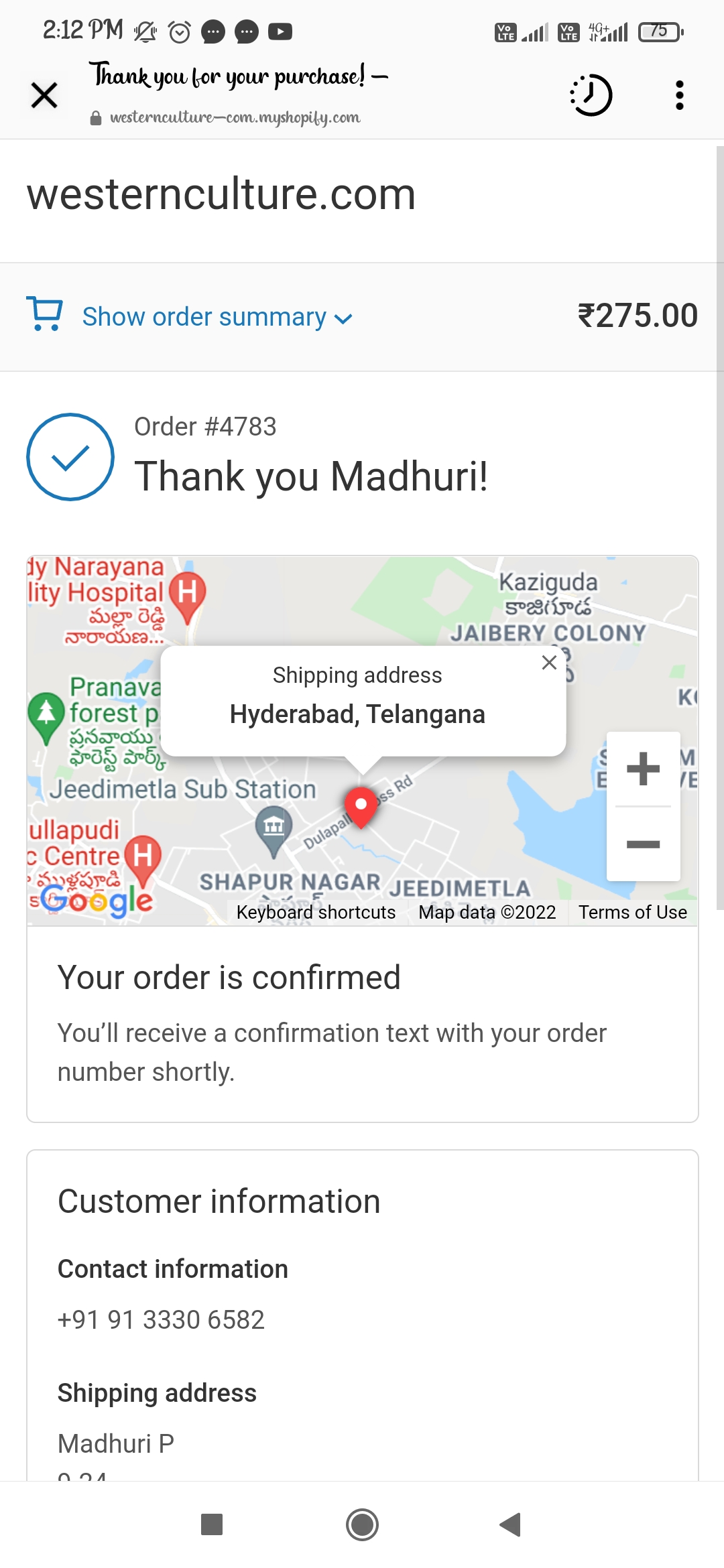Dismiss the Shipping address map popup
Screen dimensions: 724x1568
click(549, 663)
